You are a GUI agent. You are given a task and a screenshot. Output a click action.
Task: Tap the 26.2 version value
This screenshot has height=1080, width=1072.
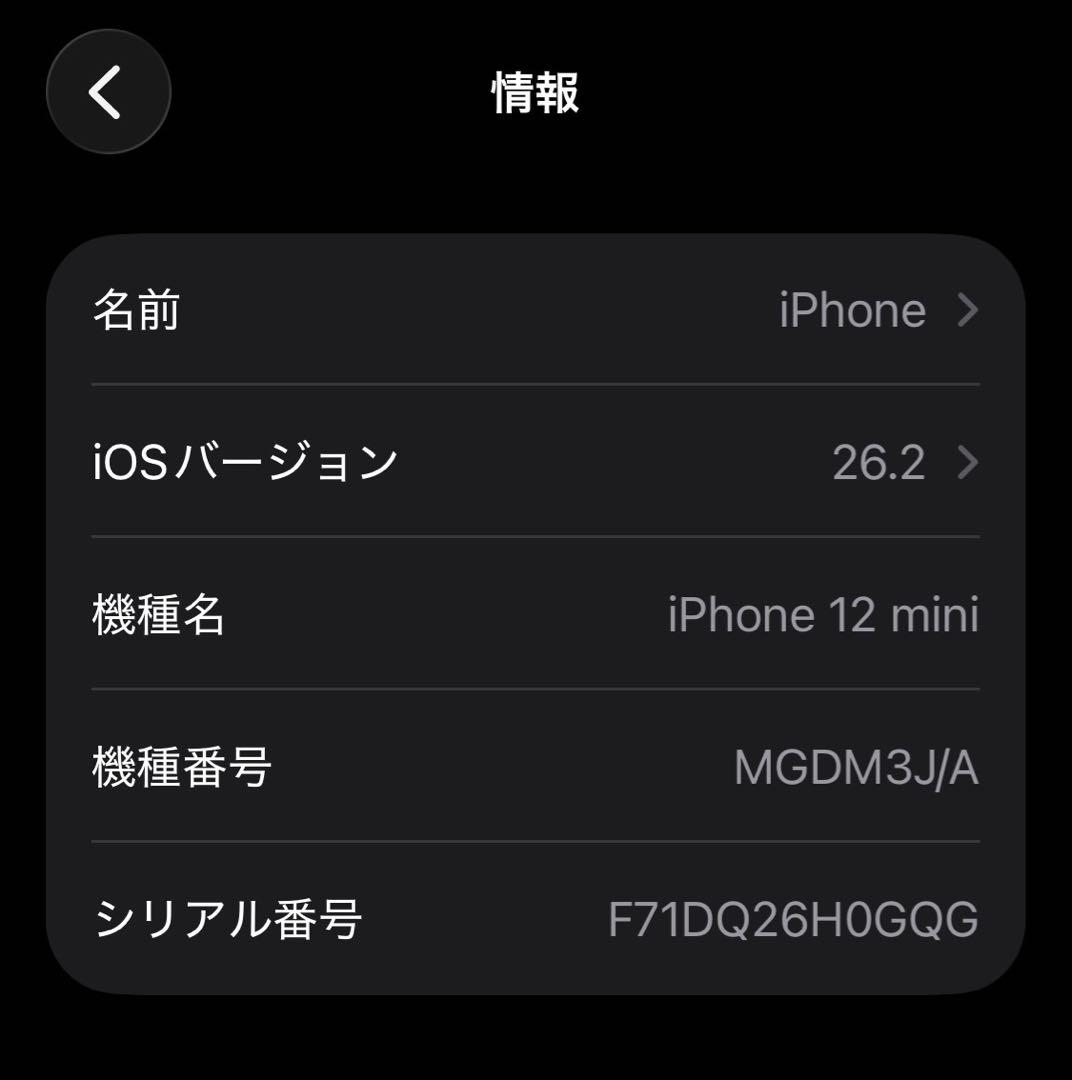878,462
